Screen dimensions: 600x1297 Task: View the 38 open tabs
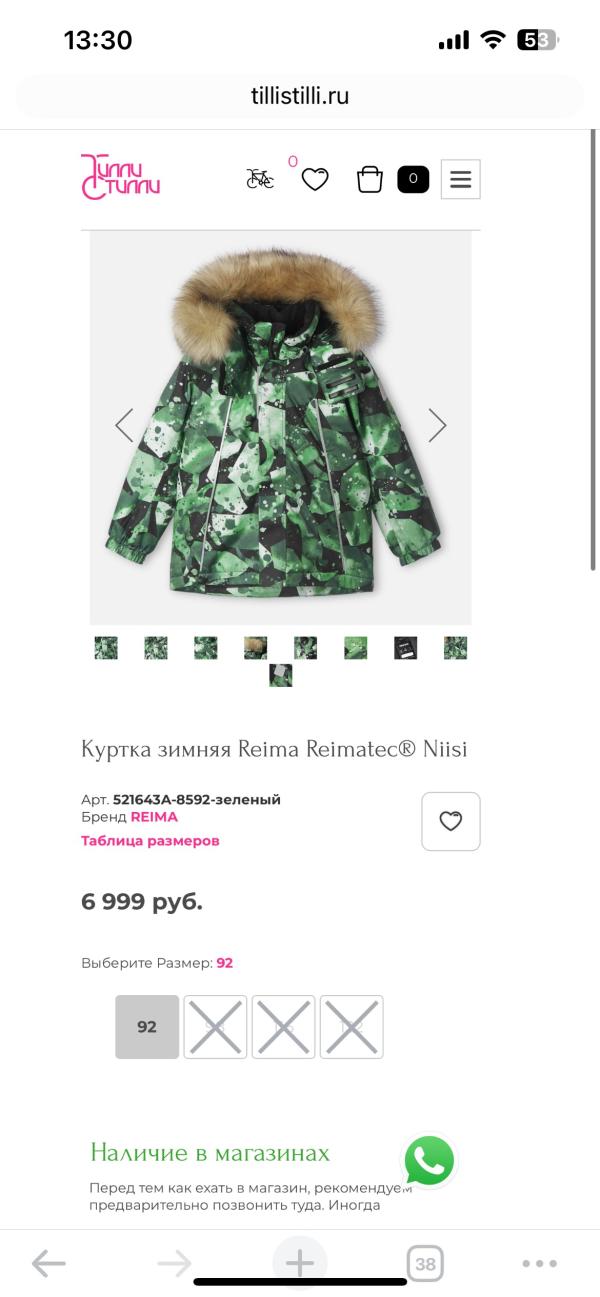pyautogui.click(x=425, y=1264)
